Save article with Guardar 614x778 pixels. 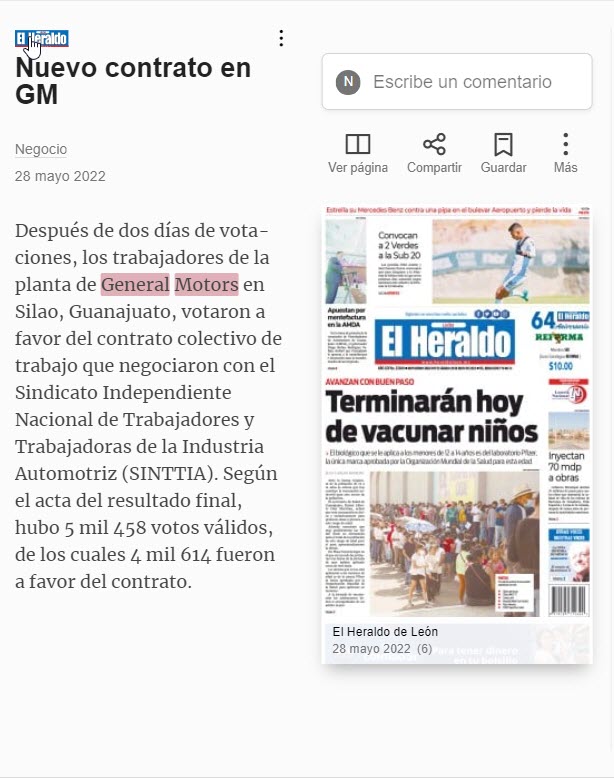click(503, 154)
